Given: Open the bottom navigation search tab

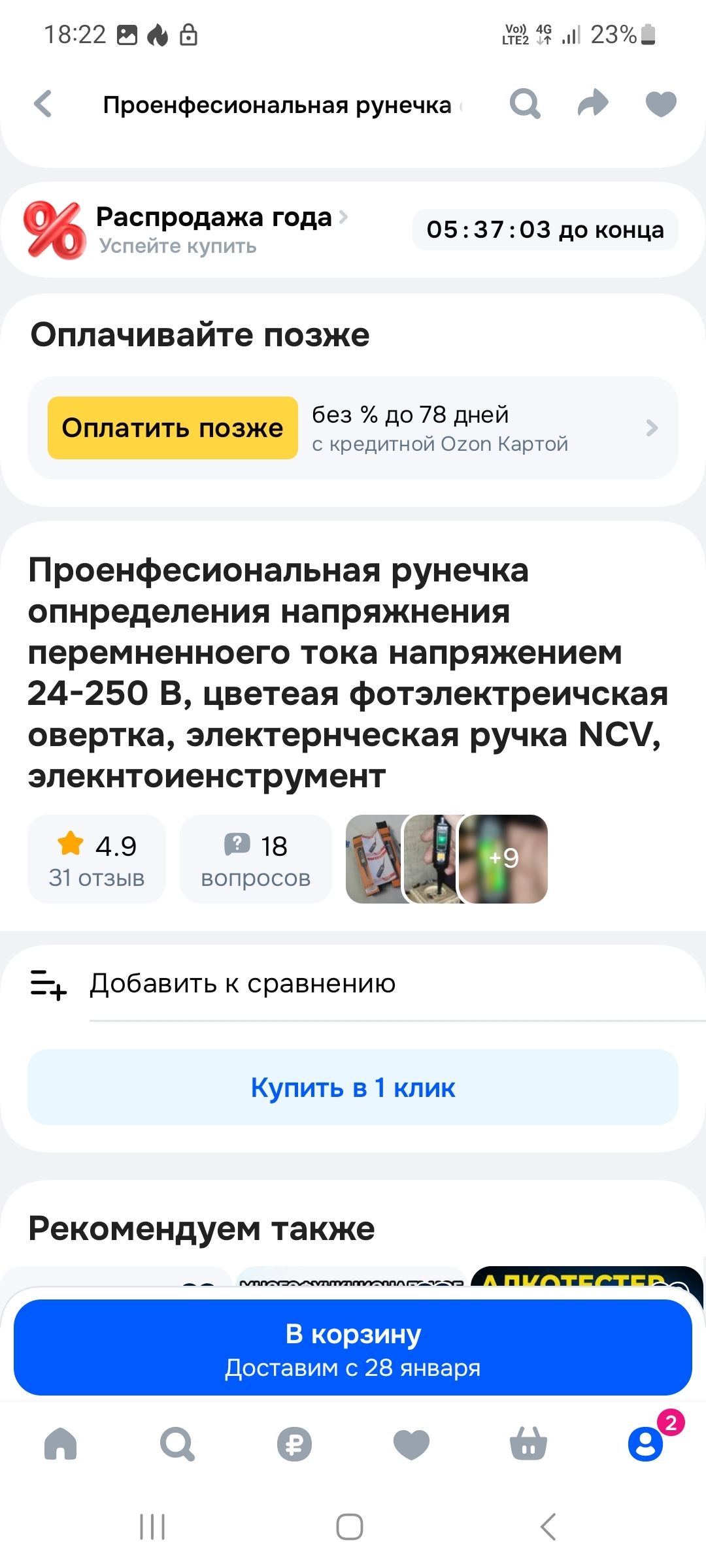Looking at the screenshot, I should (x=177, y=1444).
